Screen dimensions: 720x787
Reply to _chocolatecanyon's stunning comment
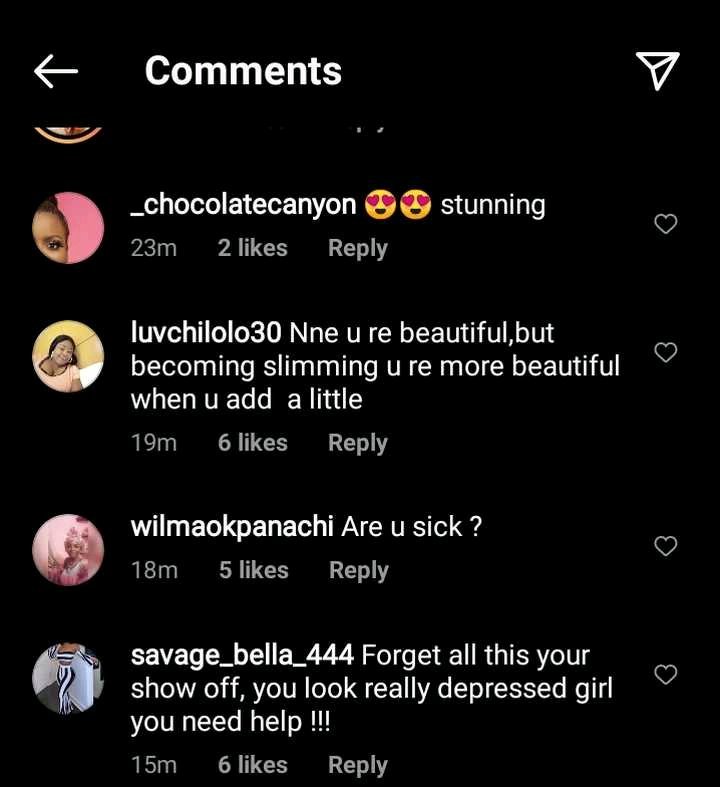point(357,248)
